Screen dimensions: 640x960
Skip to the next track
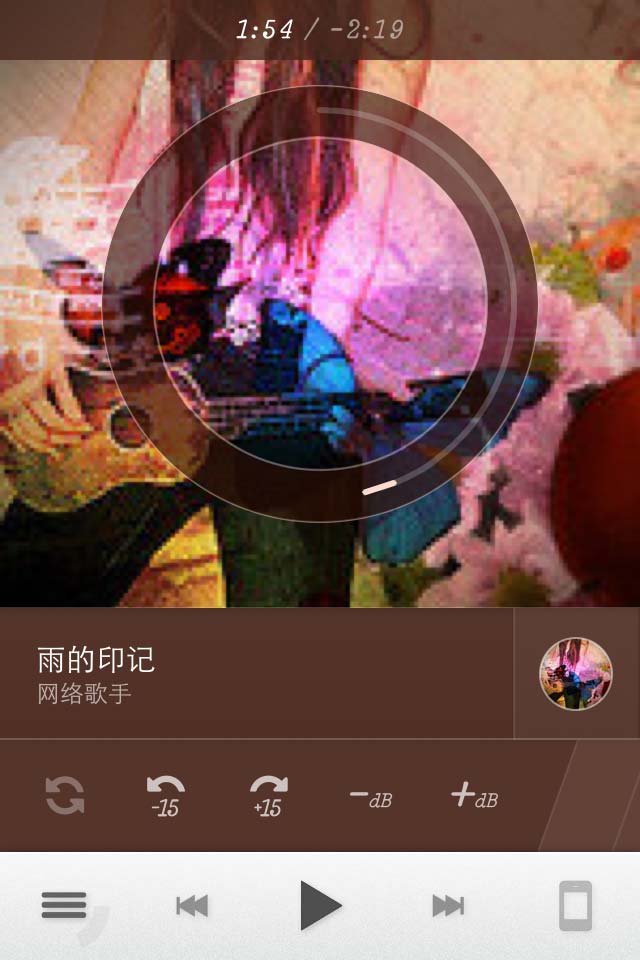coord(448,906)
